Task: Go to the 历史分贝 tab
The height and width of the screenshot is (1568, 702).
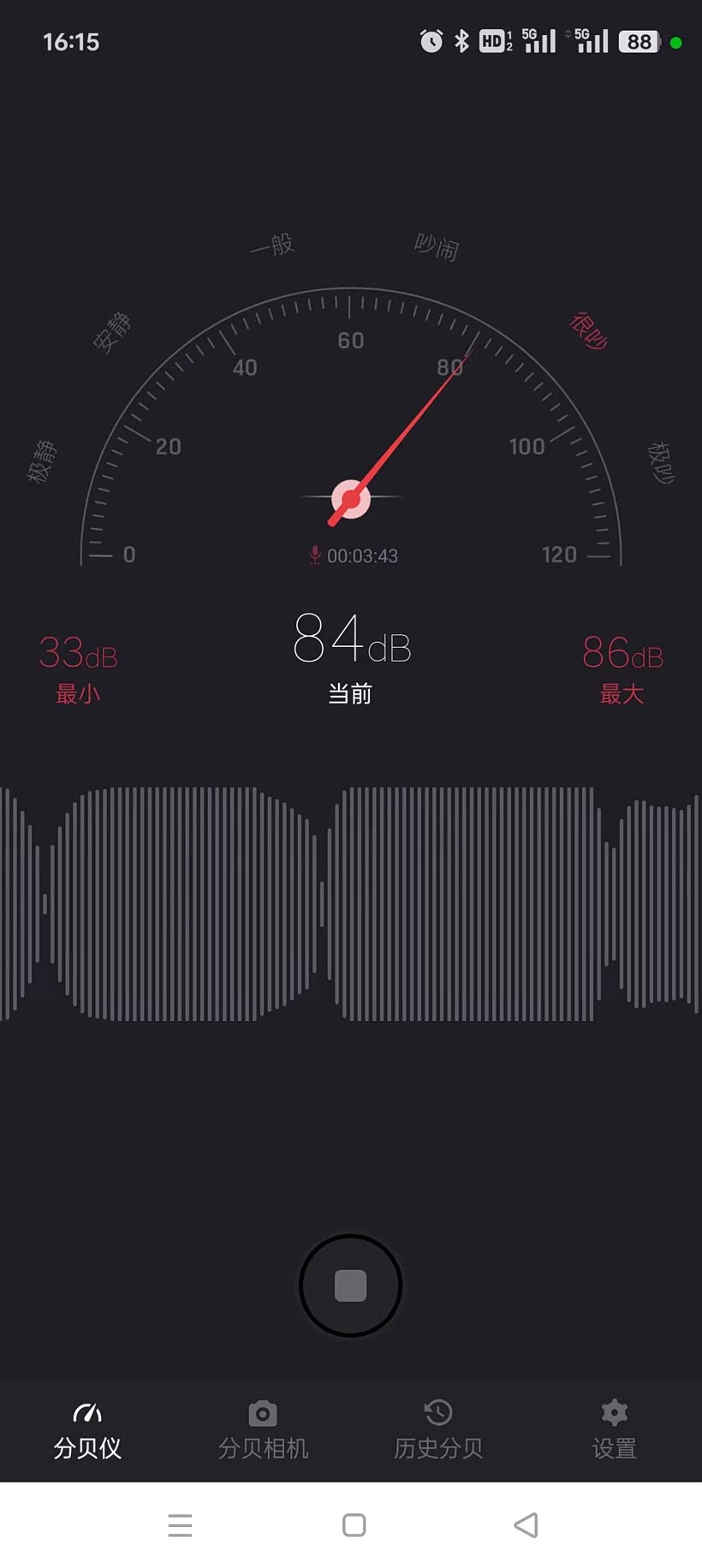Action: (x=438, y=1431)
